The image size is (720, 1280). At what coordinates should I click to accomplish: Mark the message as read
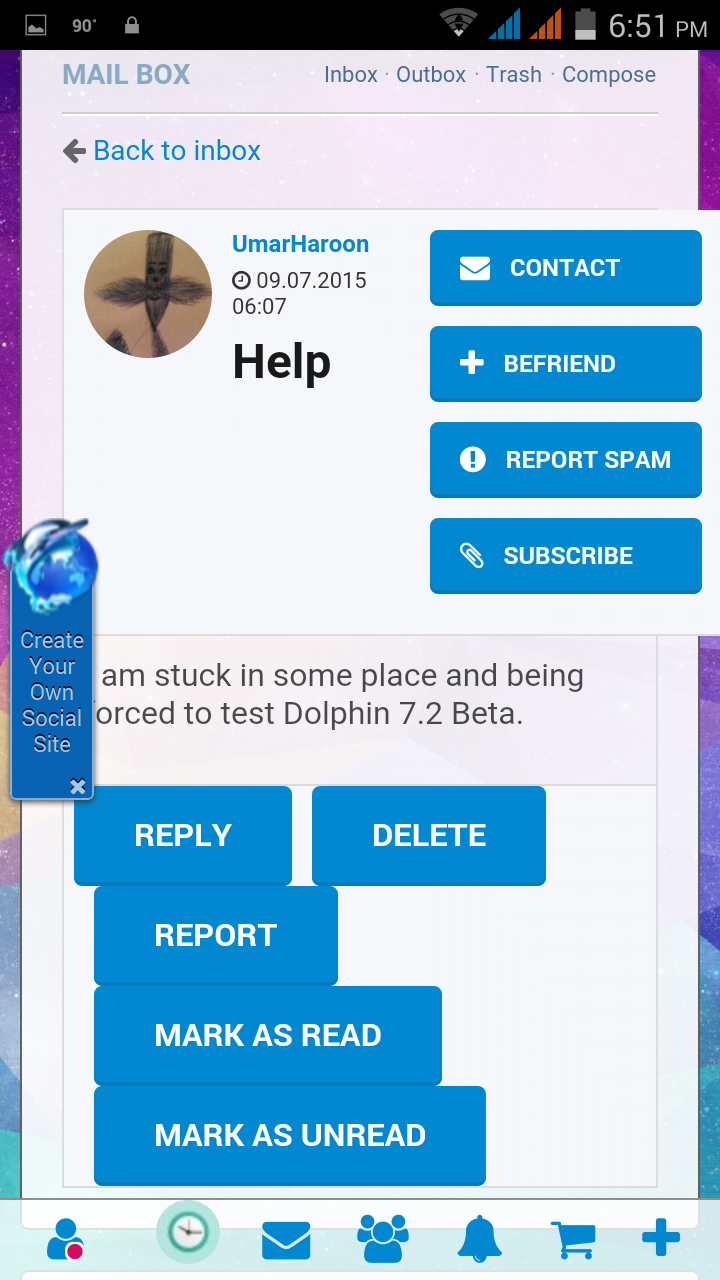point(268,1036)
